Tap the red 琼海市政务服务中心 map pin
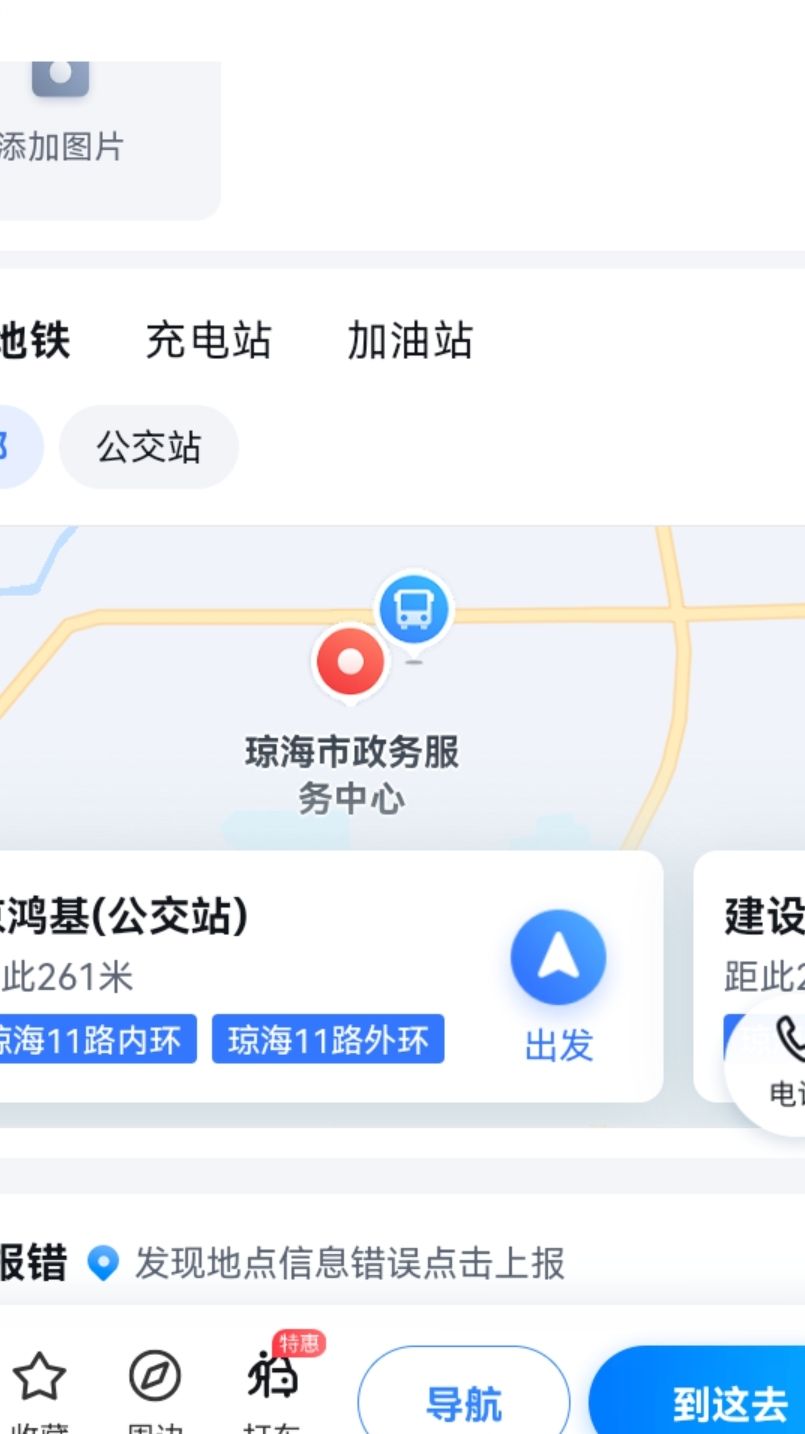Image resolution: width=805 pixels, height=1434 pixels. pos(352,663)
